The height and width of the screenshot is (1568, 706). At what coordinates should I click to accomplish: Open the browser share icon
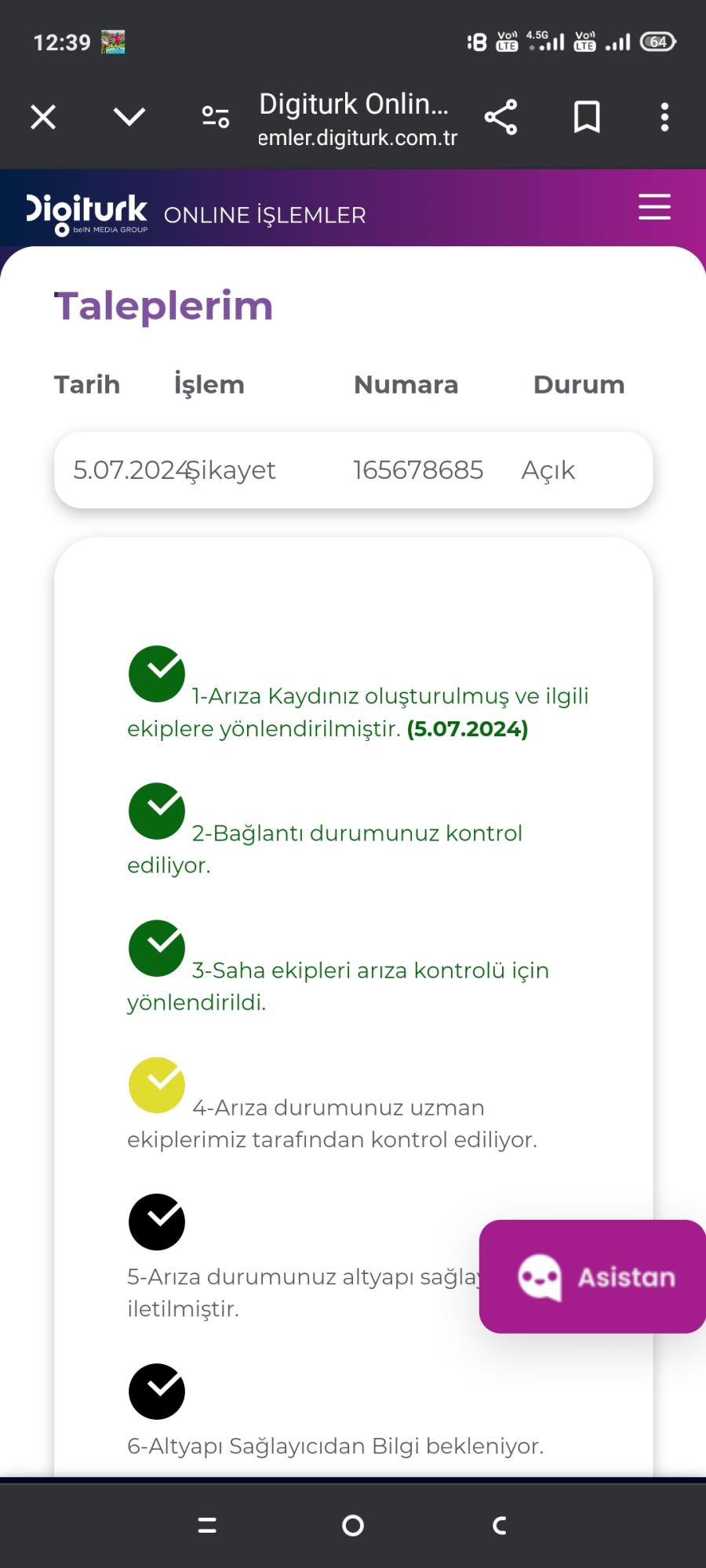click(x=500, y=116)
